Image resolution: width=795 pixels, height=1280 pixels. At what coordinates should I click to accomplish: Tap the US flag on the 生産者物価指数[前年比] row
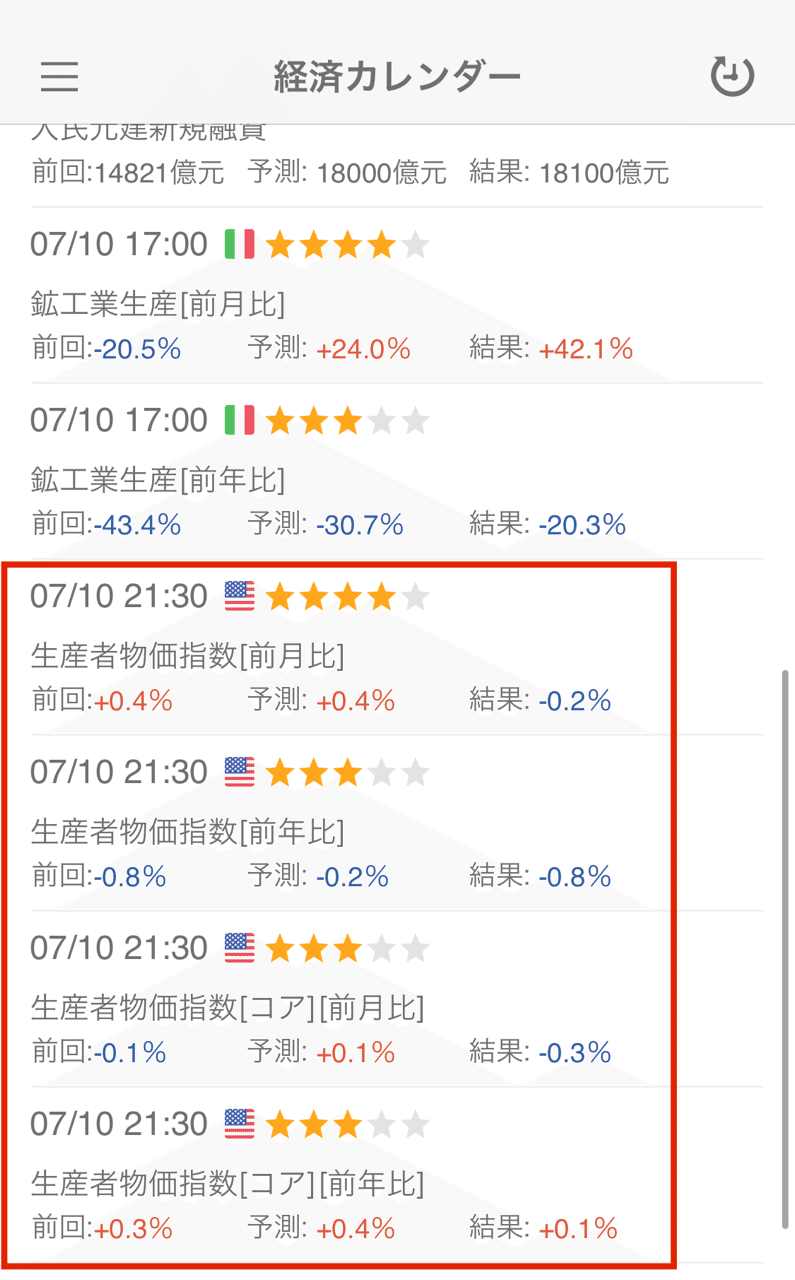[x=240, y=771]
